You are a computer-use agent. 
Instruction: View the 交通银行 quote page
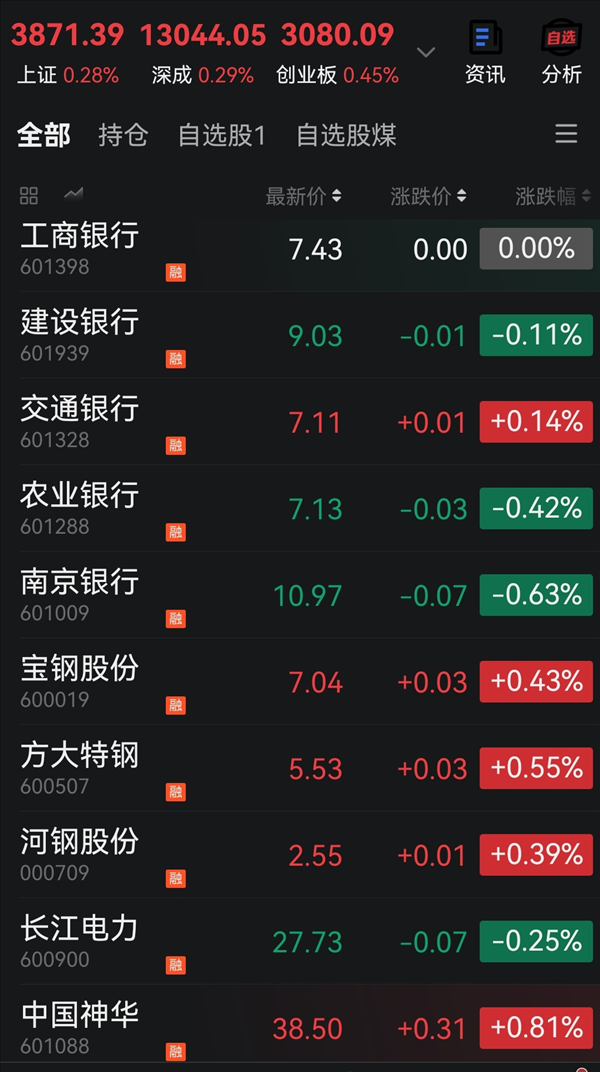(300, 422)
